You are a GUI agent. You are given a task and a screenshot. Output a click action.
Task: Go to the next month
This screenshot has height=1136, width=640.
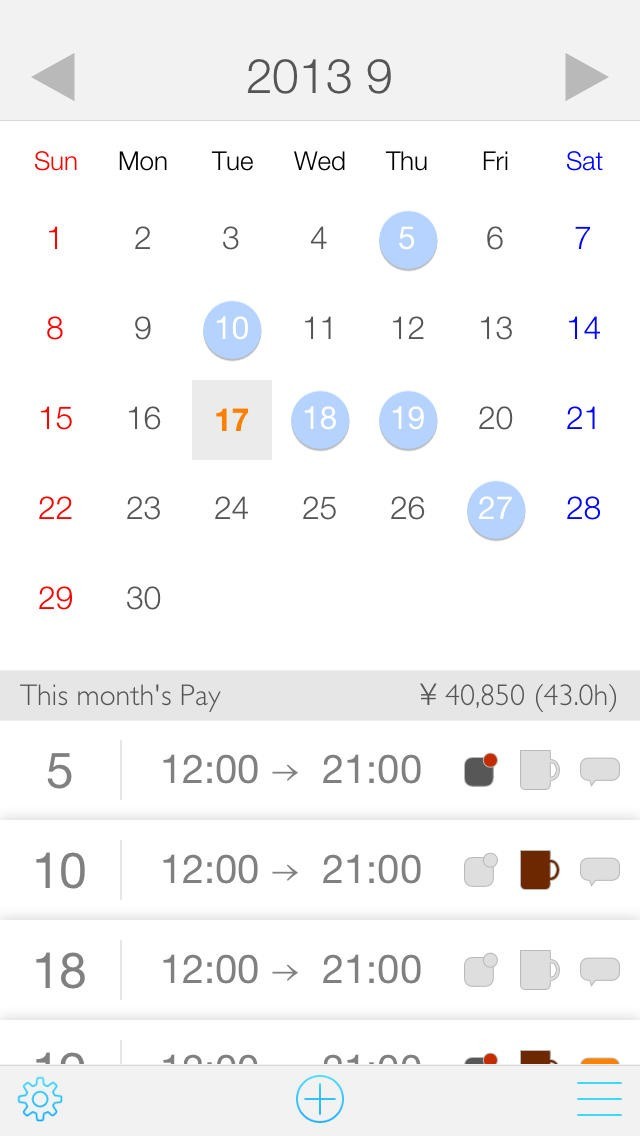pyautogui.click(x=586, y=77)
